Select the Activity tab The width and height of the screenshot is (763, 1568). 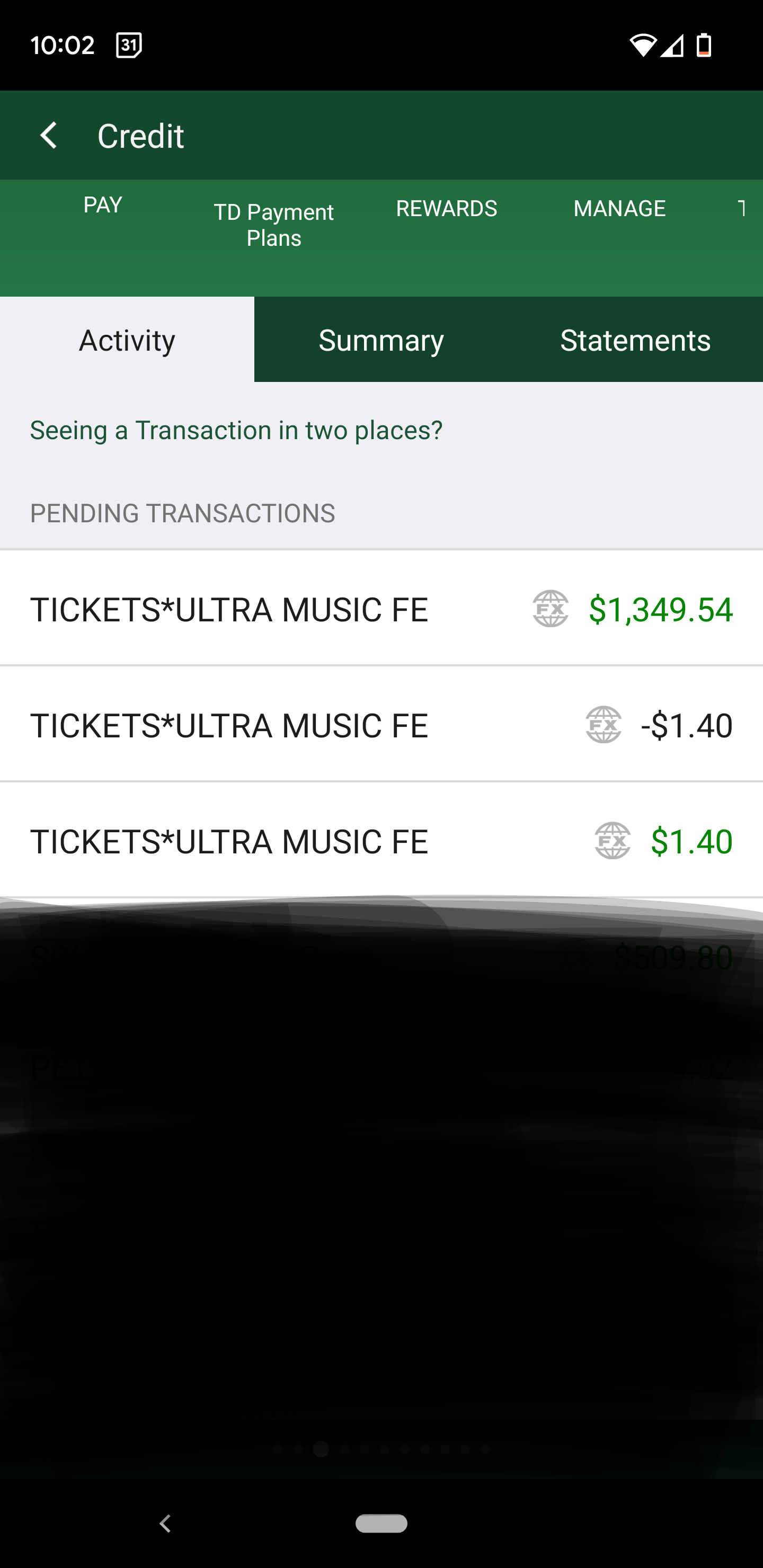coord(127,340)
